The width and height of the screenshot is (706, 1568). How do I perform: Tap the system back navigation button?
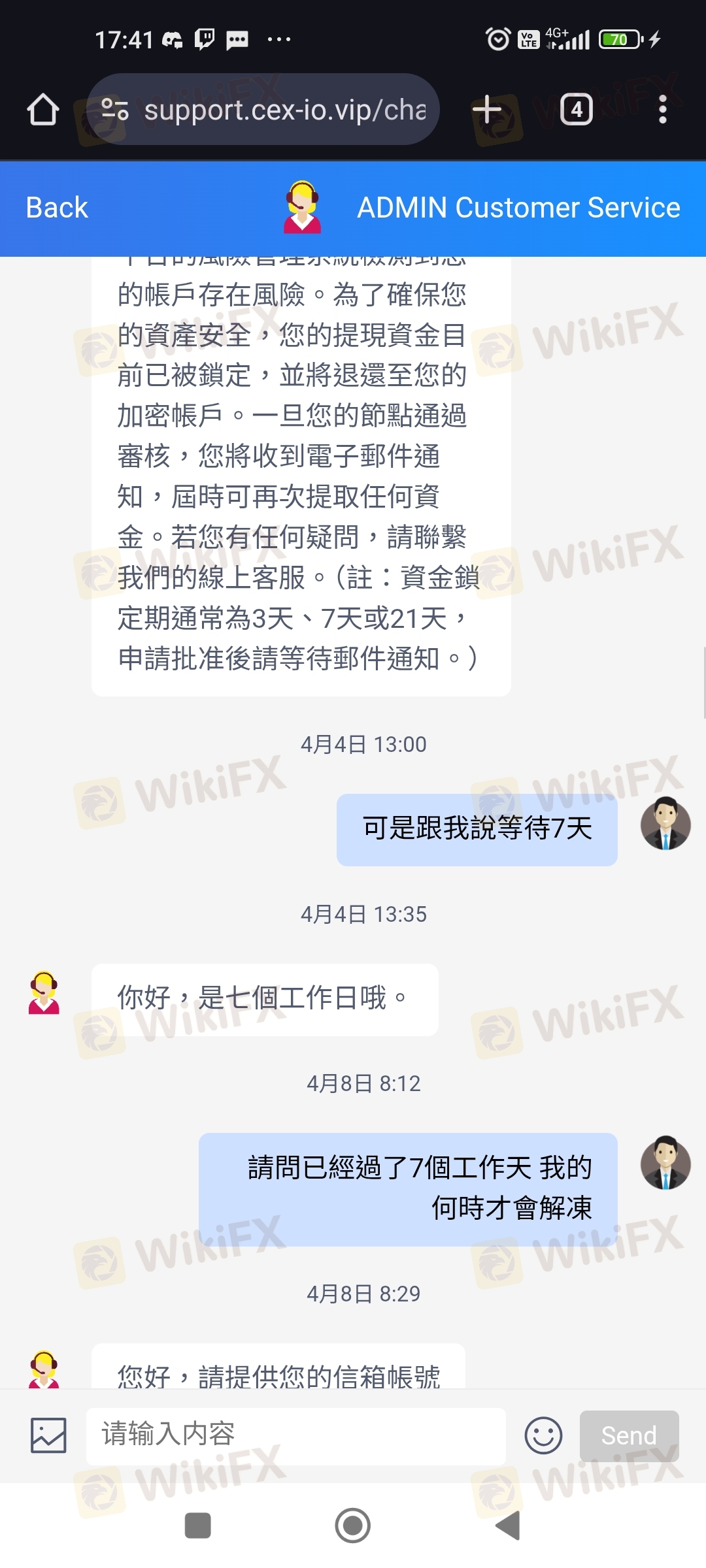508,1526
